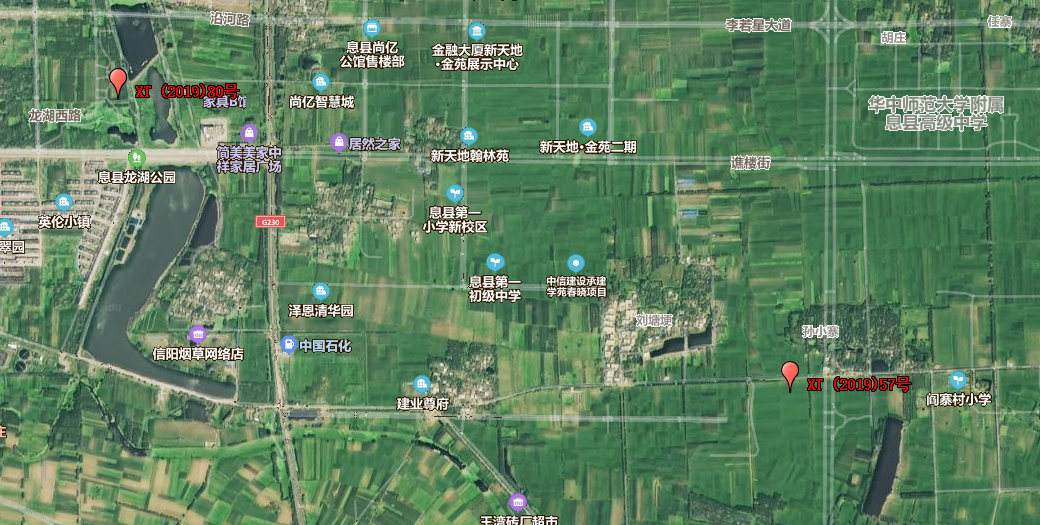Open the 信阳烟草网络店 marker
The image size is (1040, 525).
tap(197, 334)
